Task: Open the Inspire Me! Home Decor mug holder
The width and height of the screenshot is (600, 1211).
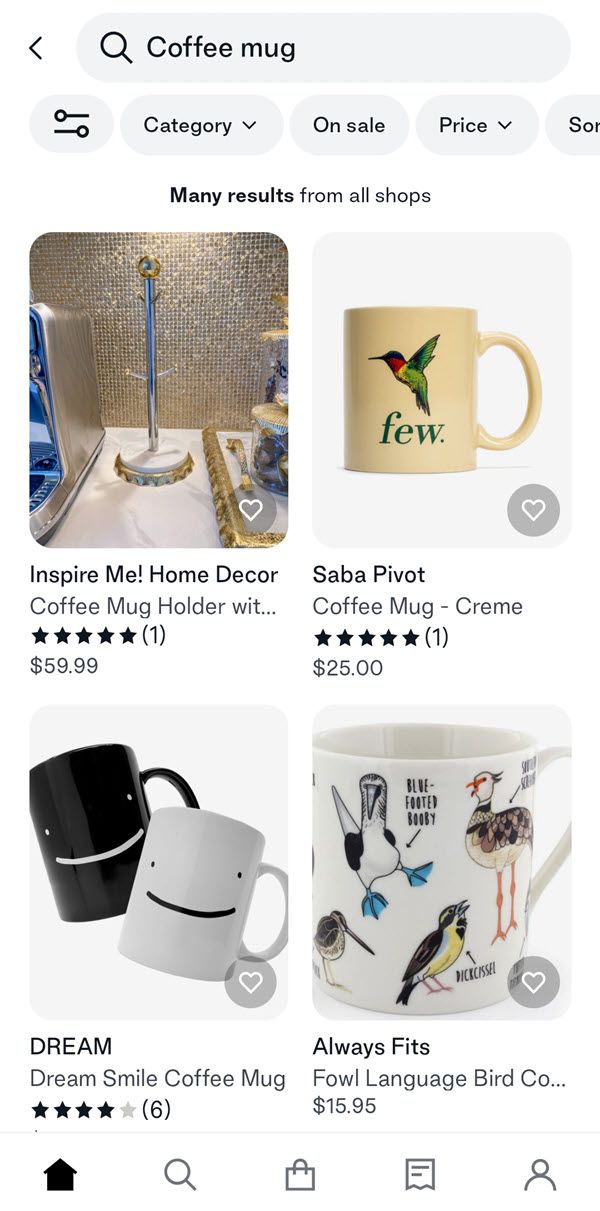Action: click(x=158, y=389)
